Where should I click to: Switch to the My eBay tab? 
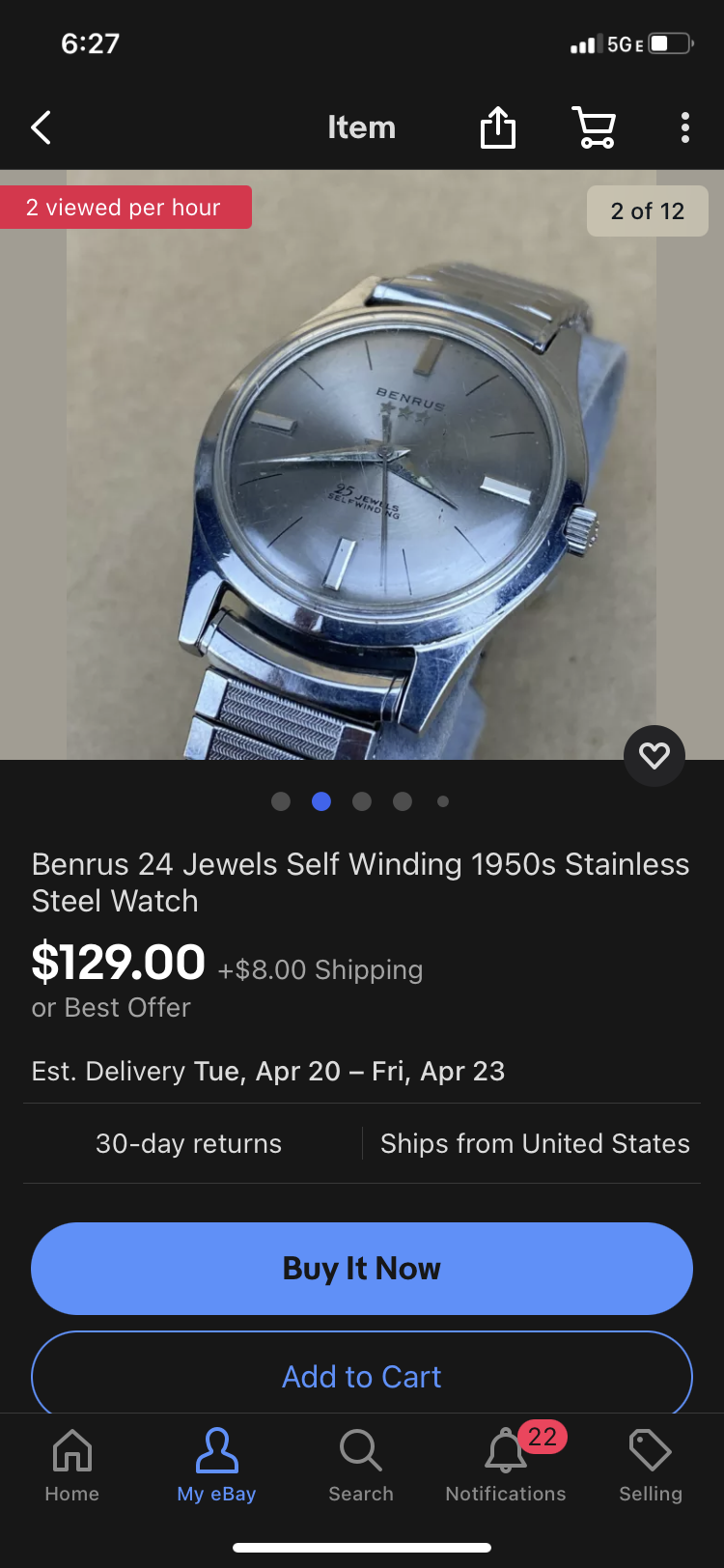click(x=216, y=1466)
